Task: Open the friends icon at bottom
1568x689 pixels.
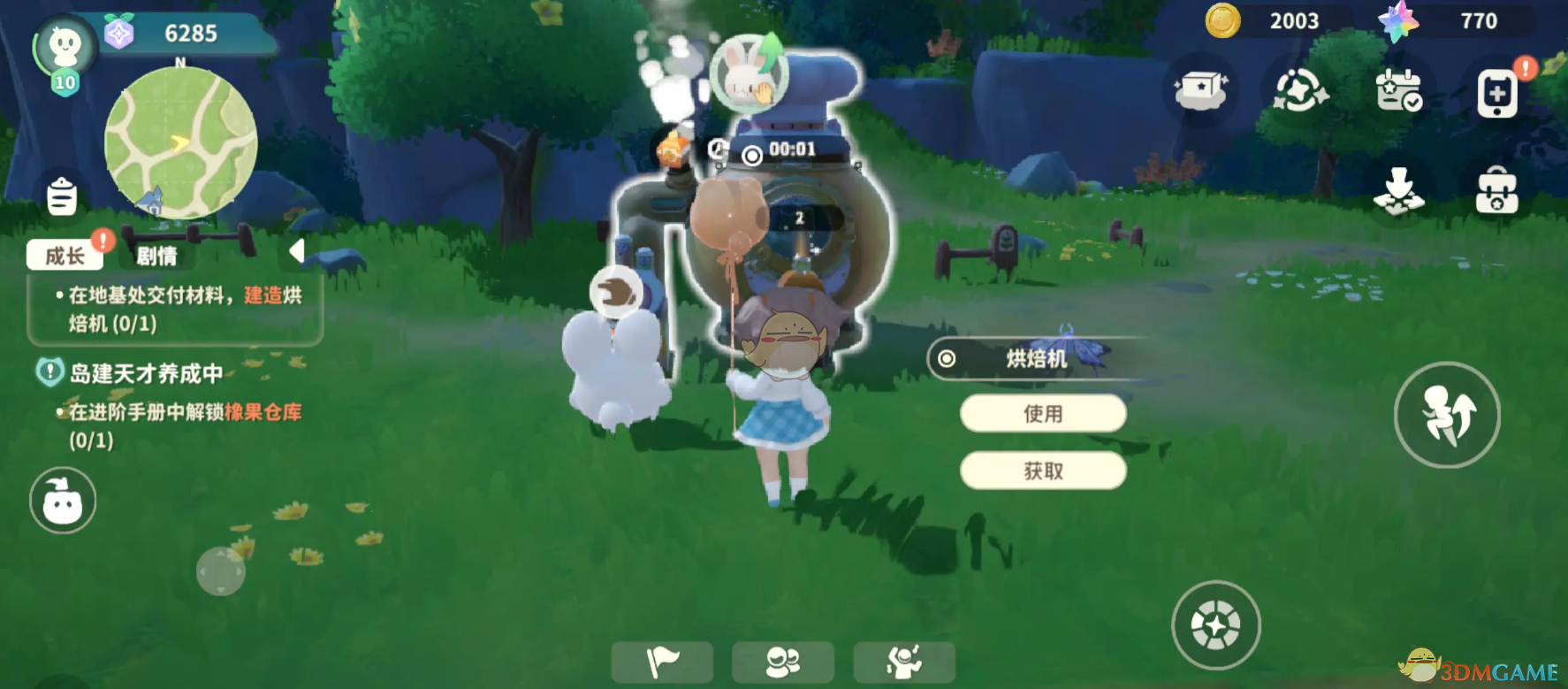Action: 782,661
